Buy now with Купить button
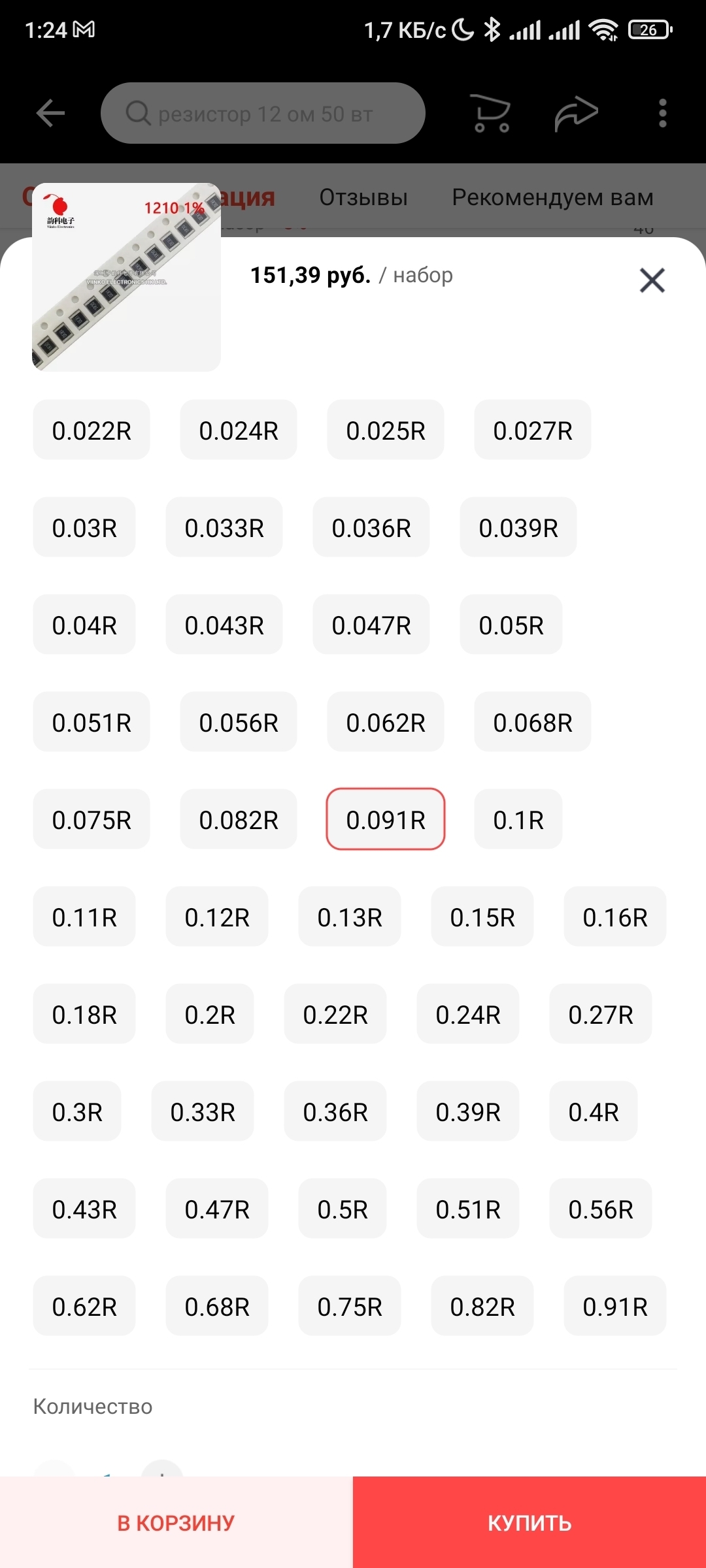The image size is (706, 1568). pyautogui.click(x=529, y=1522)
